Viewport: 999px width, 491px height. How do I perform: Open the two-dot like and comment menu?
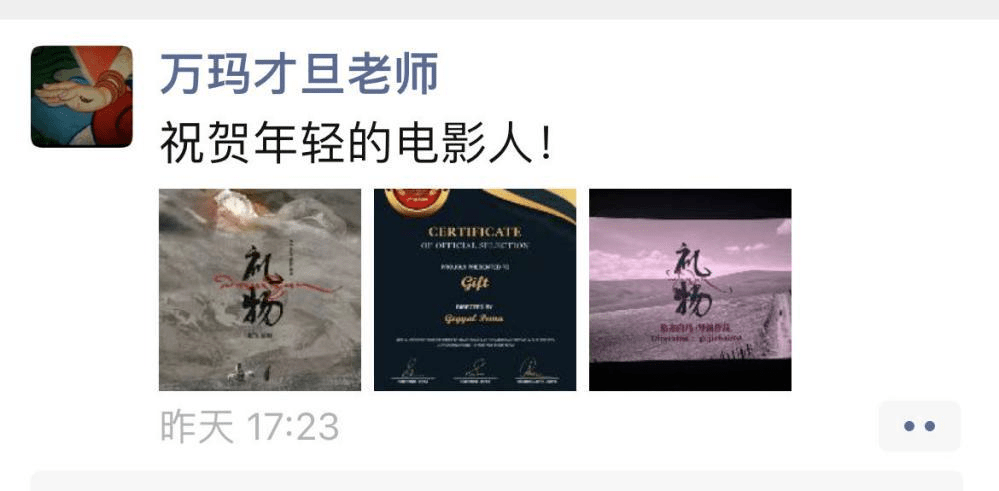919,426
